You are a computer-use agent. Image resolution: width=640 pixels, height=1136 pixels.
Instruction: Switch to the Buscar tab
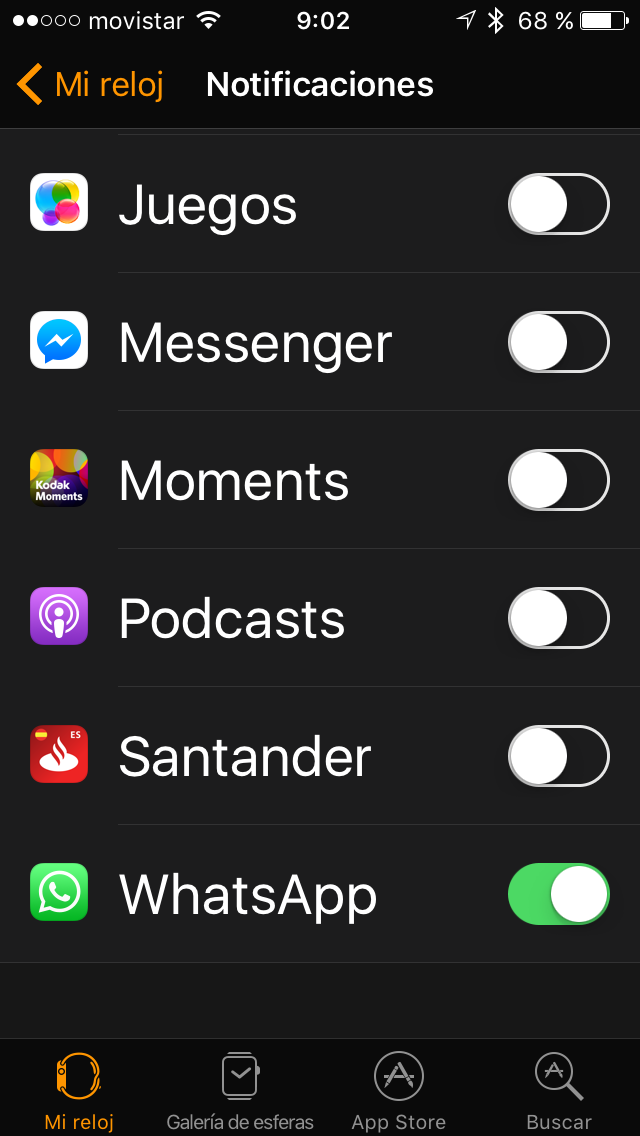click(x=559, y=1090)
